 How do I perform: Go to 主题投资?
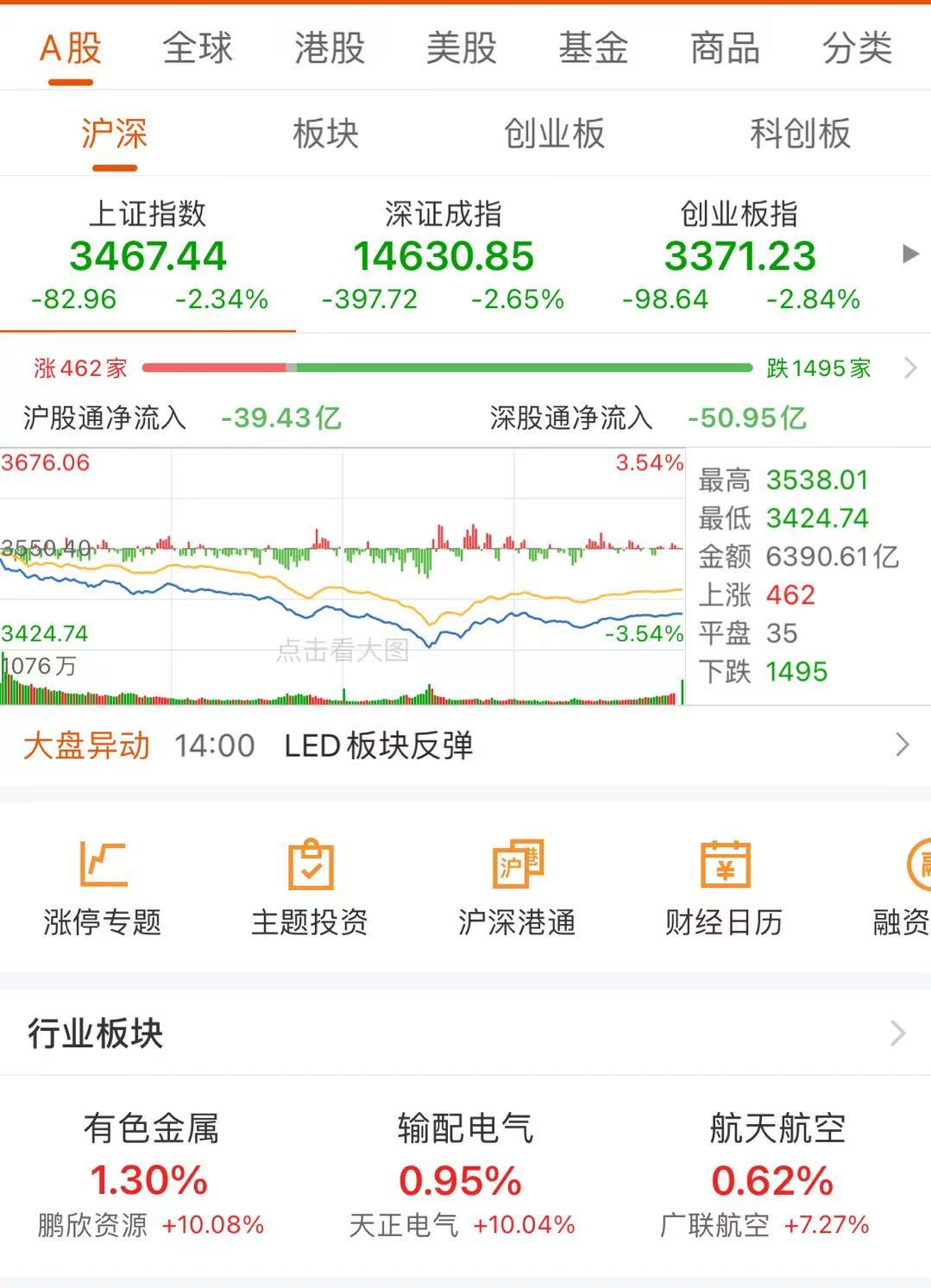coord(310,888)
